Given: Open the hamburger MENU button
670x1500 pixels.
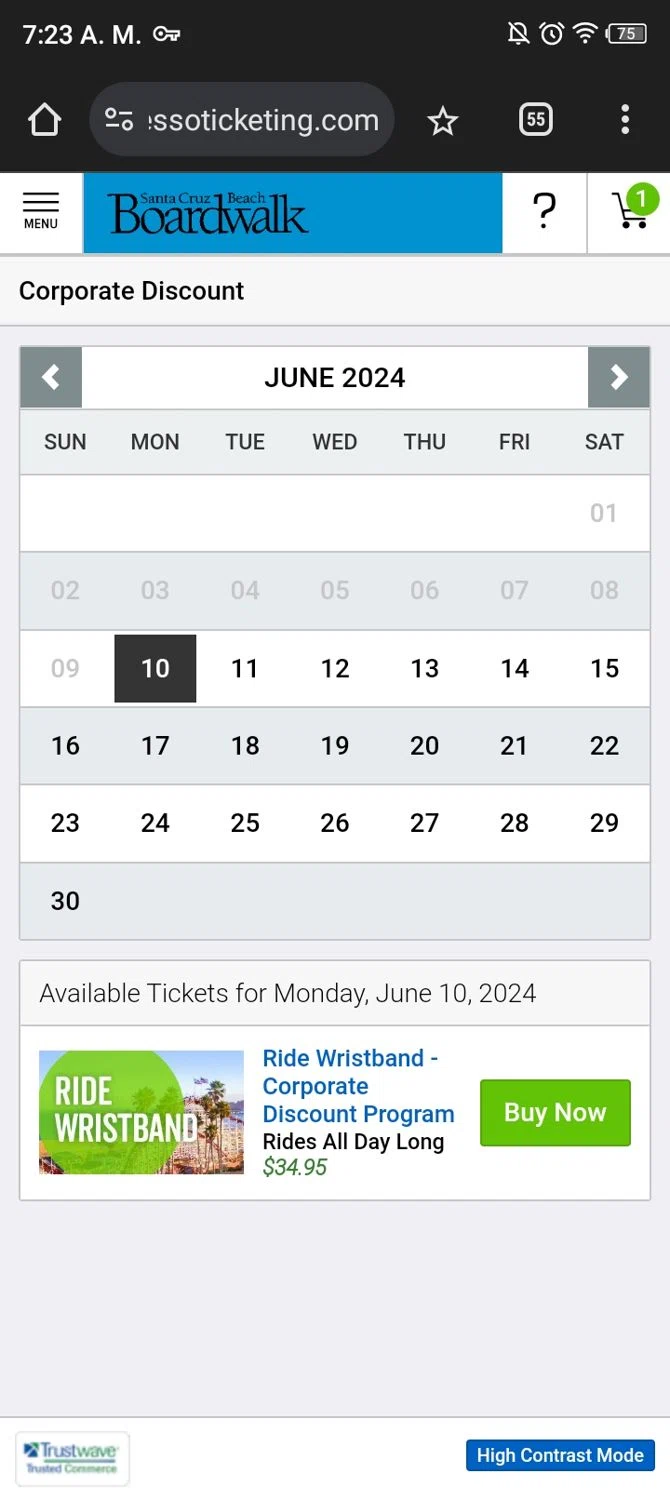Looking at the screenshot, I should point(41,212).
